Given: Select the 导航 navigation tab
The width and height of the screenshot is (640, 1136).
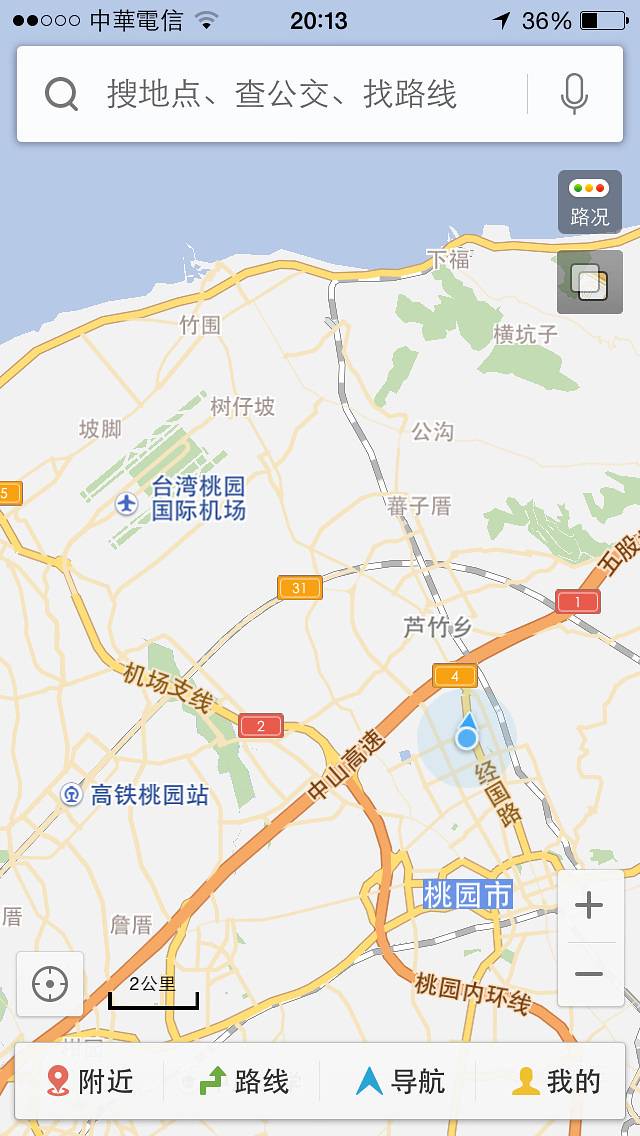Looking at the screenshot, I should point(400,1081).
